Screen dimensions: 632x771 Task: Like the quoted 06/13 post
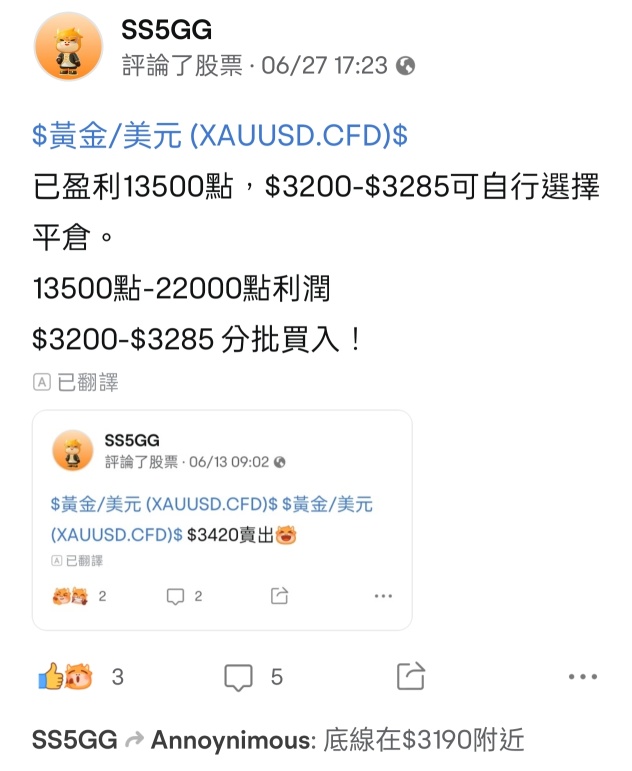click(70, 596)
